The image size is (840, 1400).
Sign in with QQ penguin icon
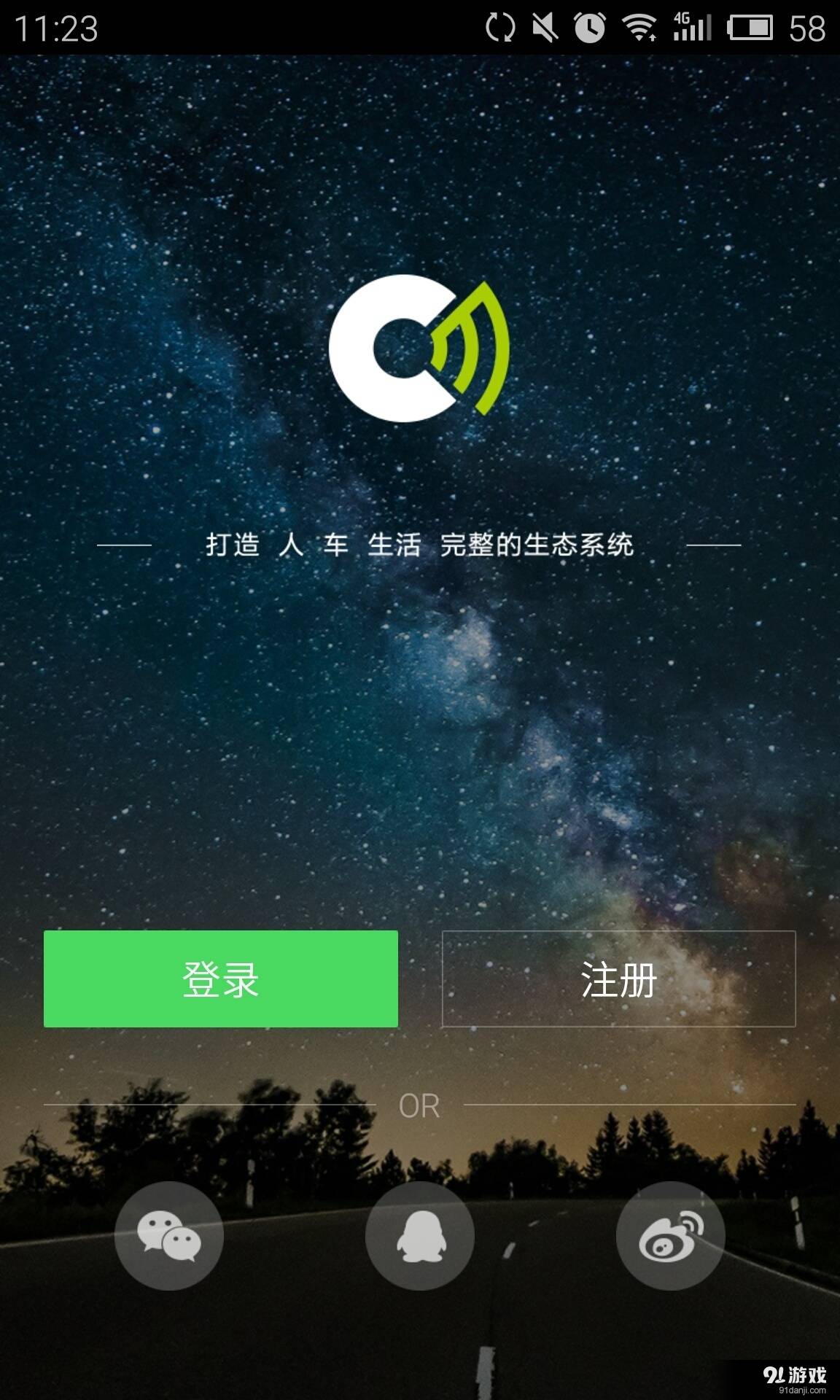point(420,1235)
